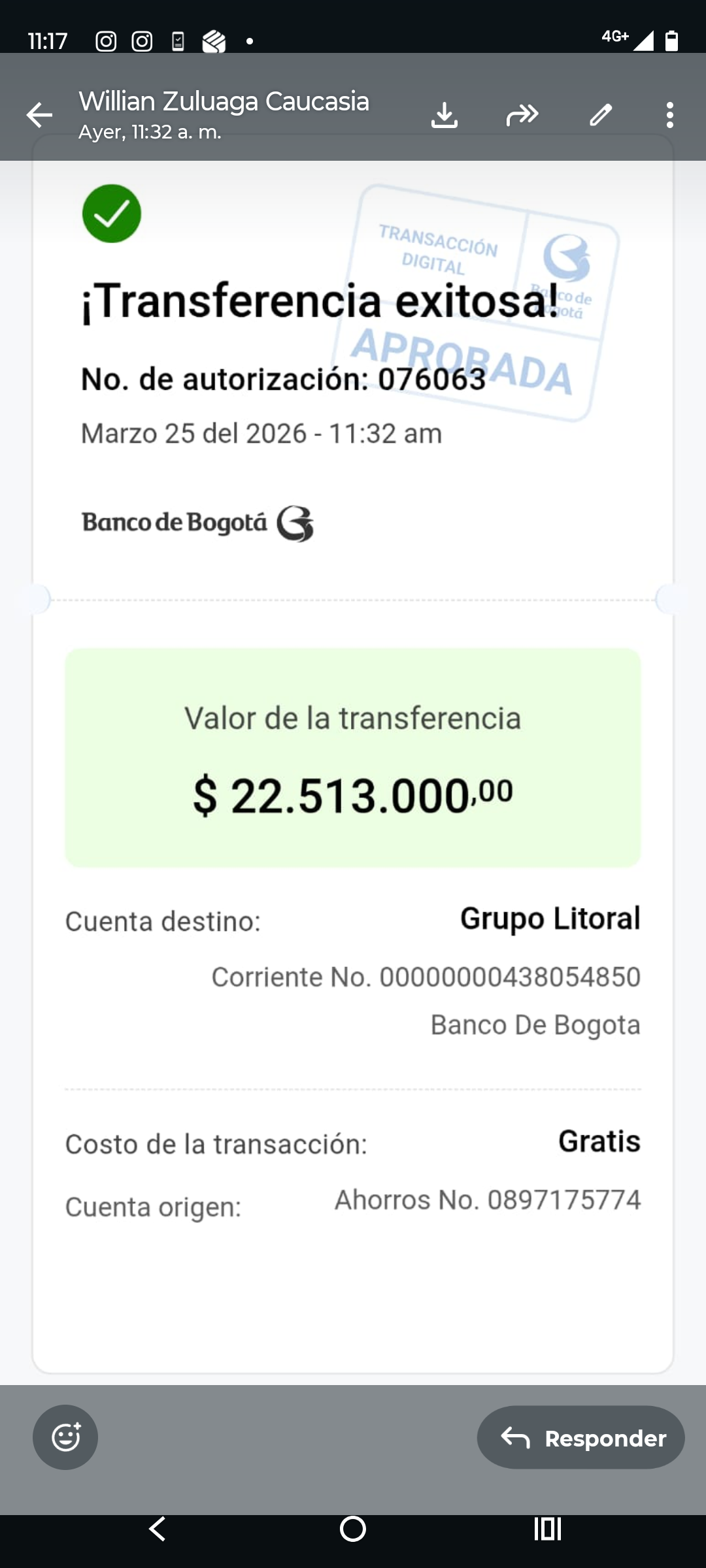
Task: Go back using the top-left arrow
Action: [39, 115]
